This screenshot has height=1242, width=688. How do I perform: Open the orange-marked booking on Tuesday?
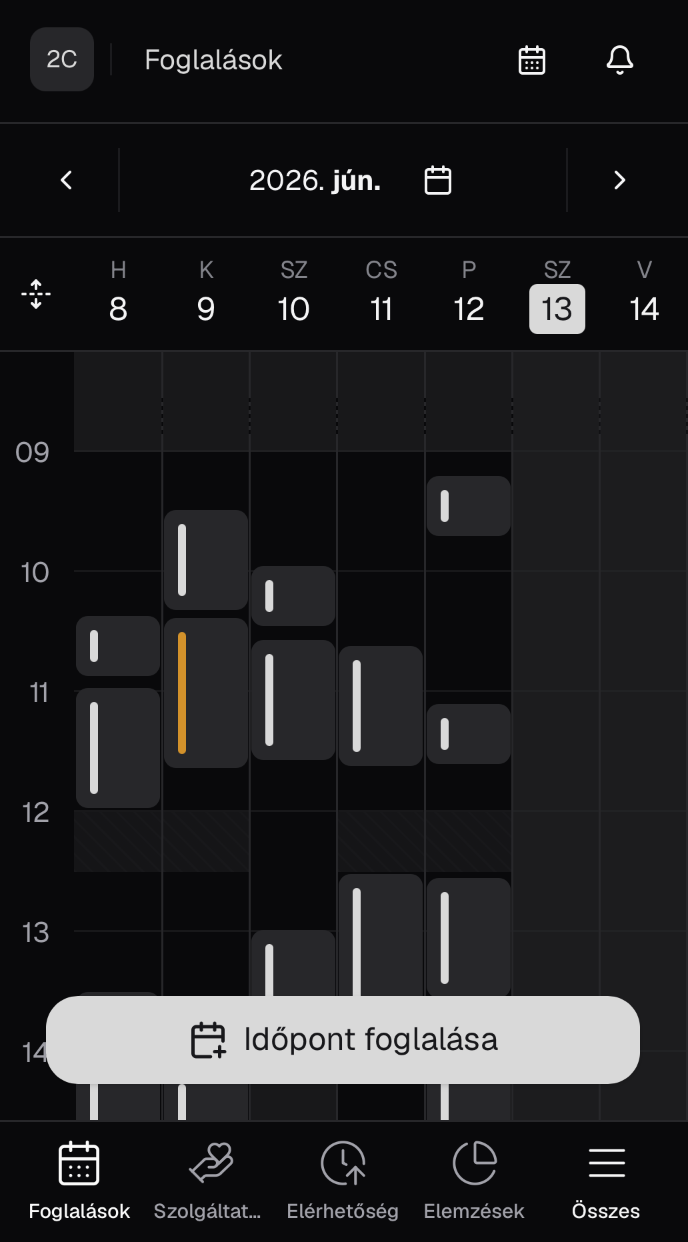[206, 693]
